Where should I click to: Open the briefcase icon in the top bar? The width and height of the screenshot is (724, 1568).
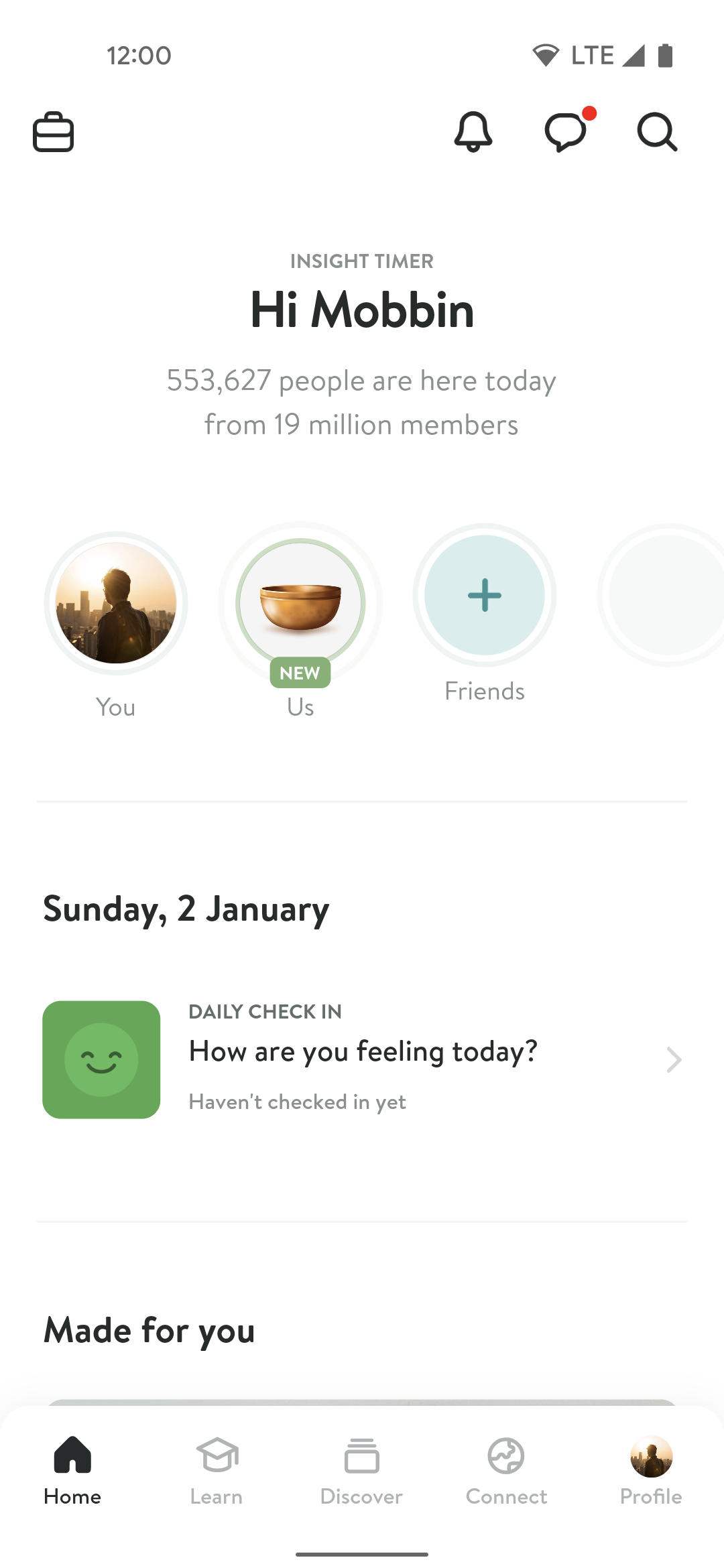coord(53,132)
